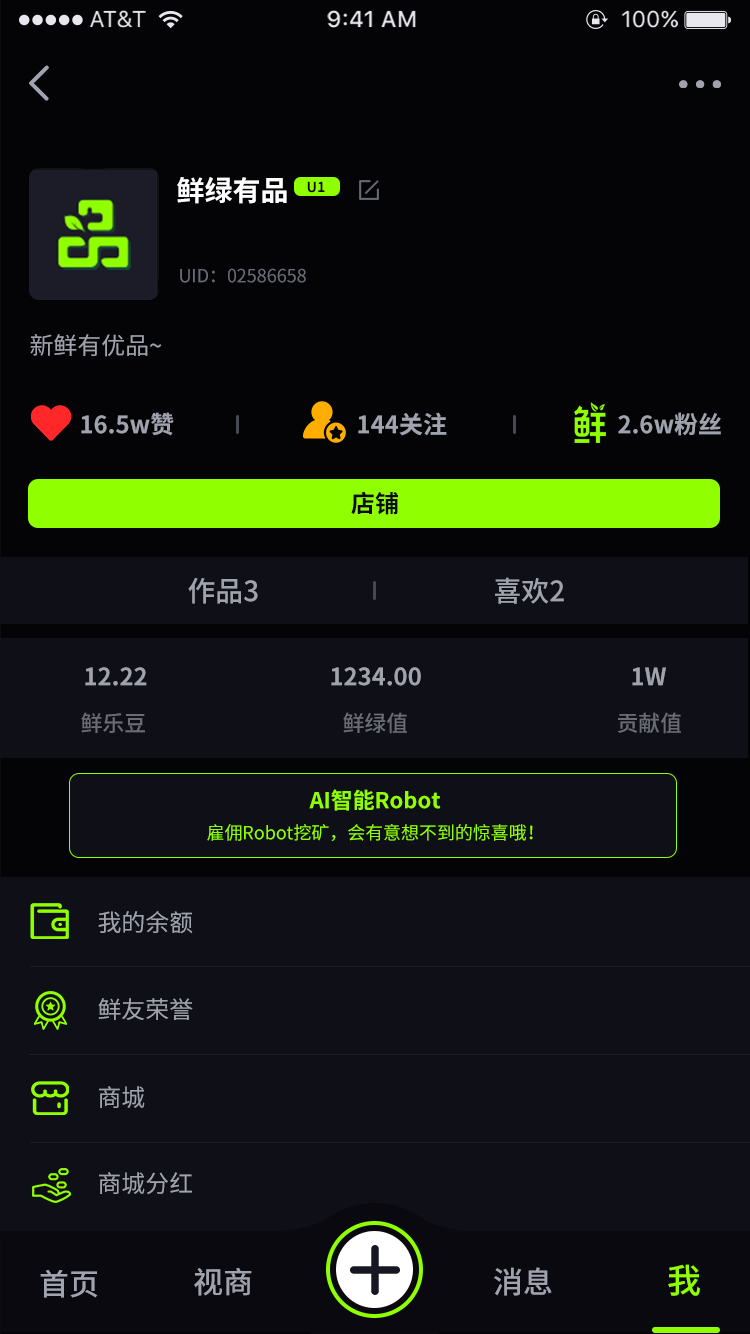Go back using the arrow icon
The image size is (750, 1334).
pos(40,84)
